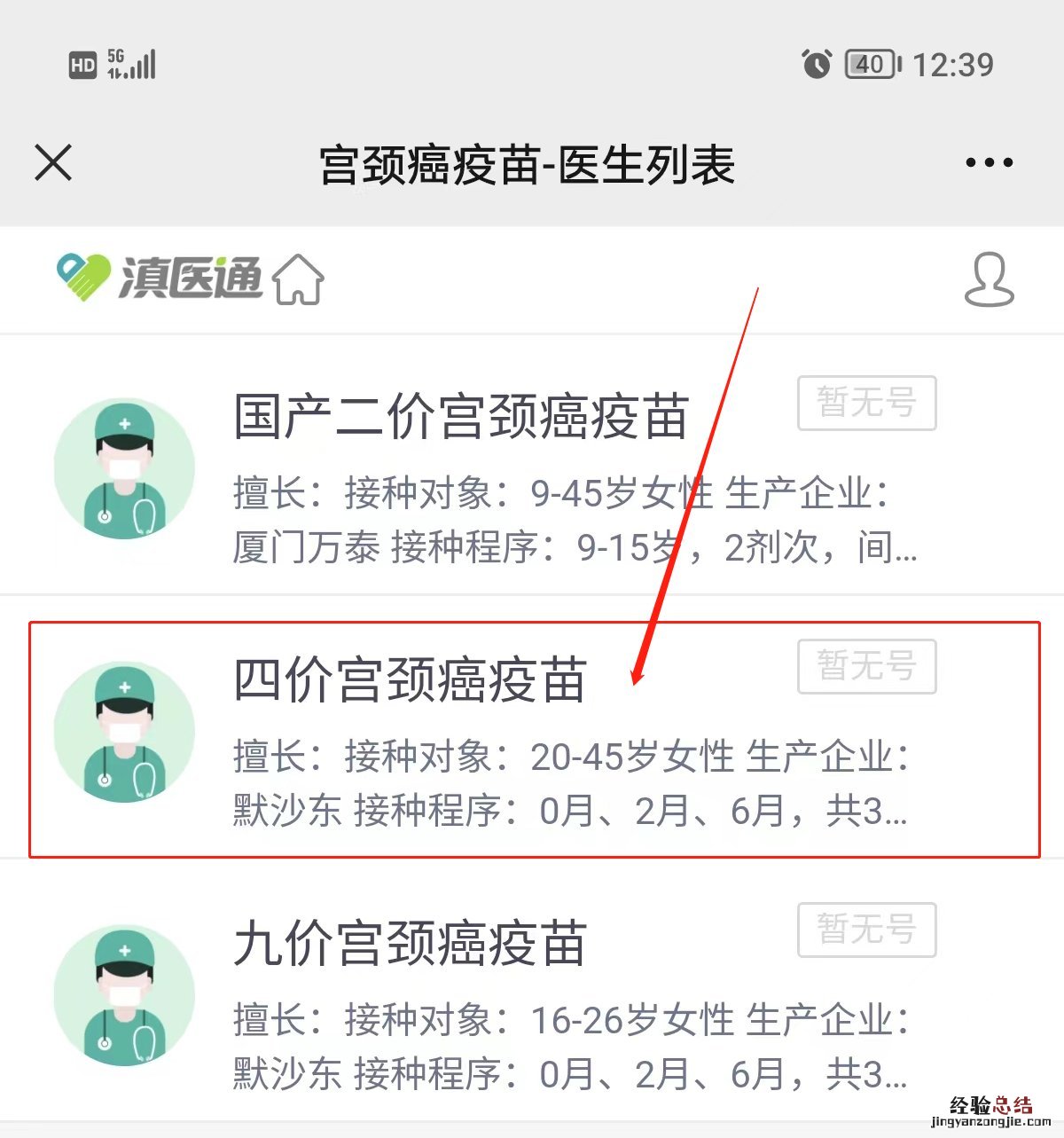The image size is (1064, 1138).
Task: Close the 宫颈癌疫苗-医生列表 page
Action: [53, 163]
